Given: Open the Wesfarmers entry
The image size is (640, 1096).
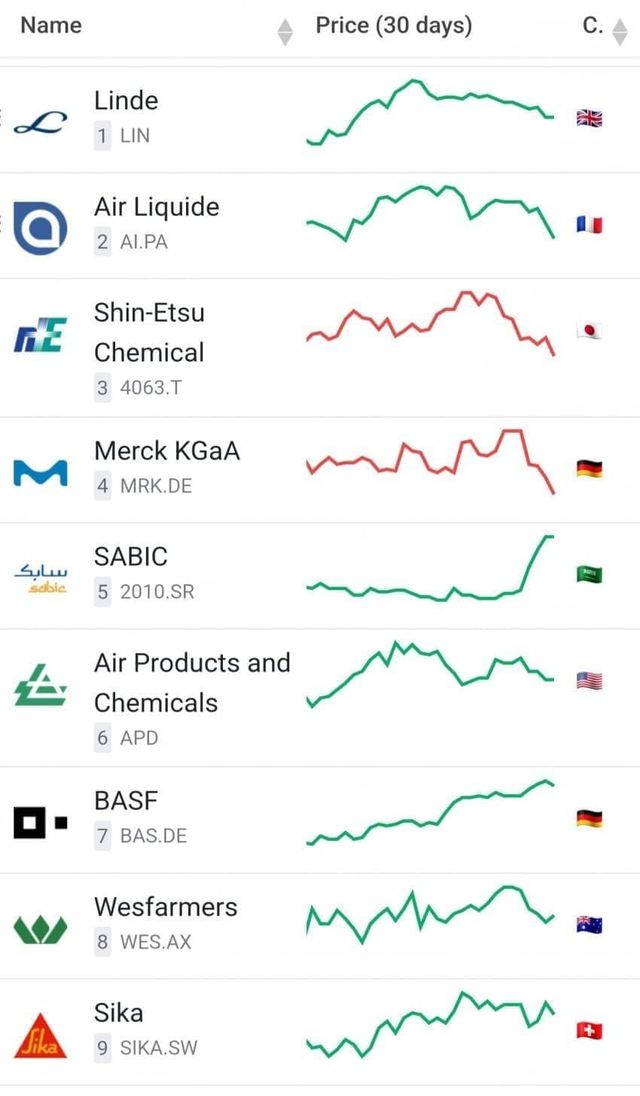Looking at the screenshot, I should pyautogui.click(x=166, y=907).
